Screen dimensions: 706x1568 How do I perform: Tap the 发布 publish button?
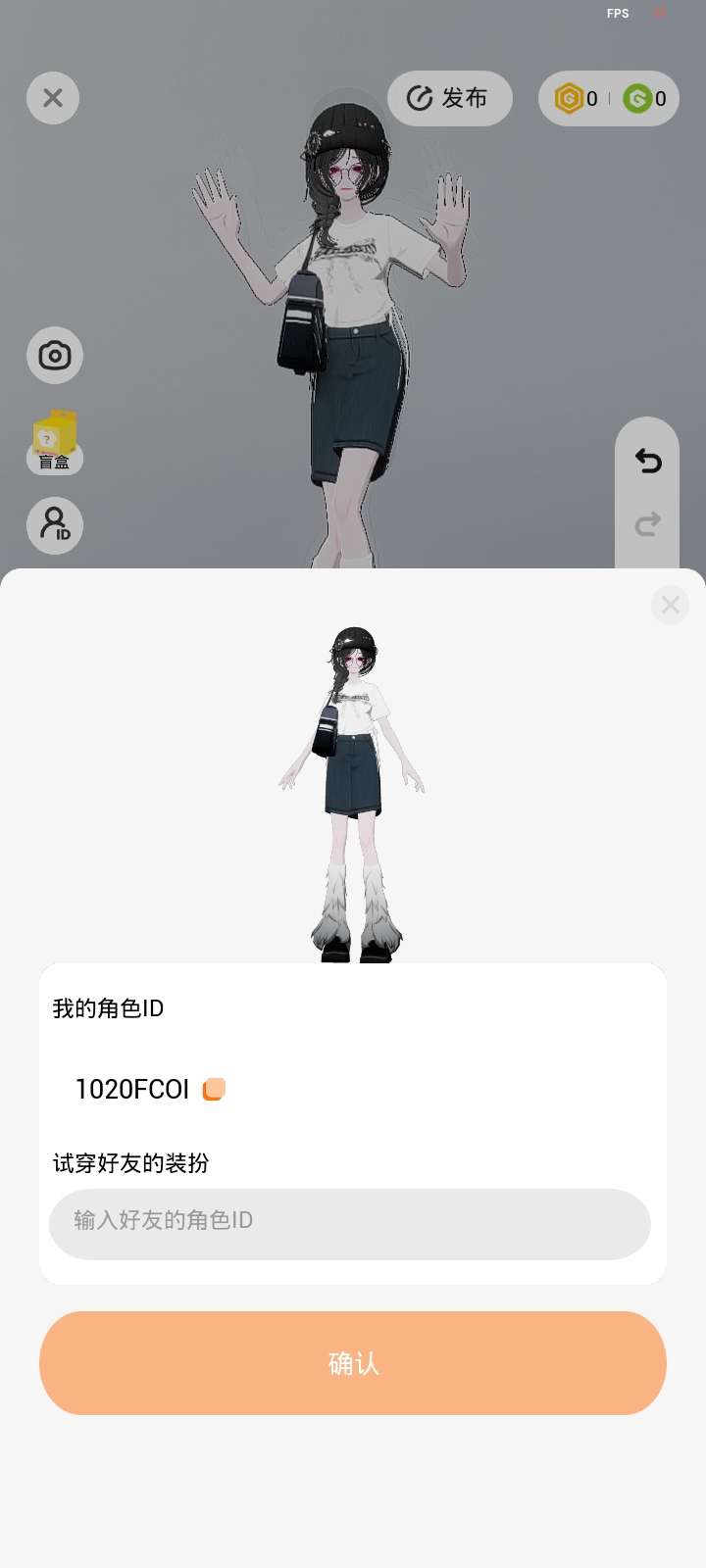450,98
